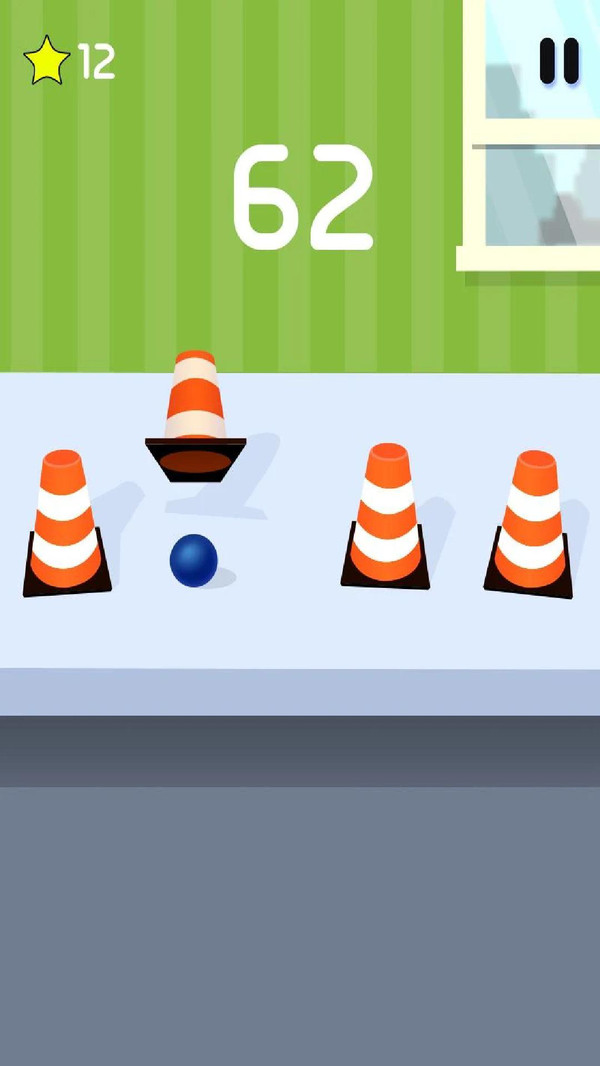Pause the game

[x=559, y=61]
